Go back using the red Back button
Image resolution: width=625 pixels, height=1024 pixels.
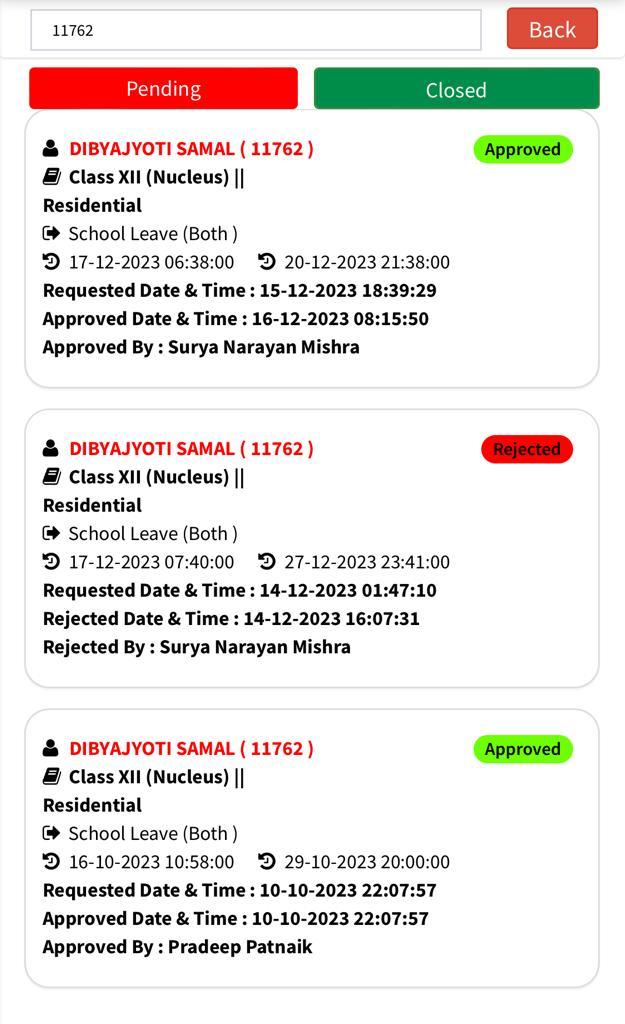[552, 29]
